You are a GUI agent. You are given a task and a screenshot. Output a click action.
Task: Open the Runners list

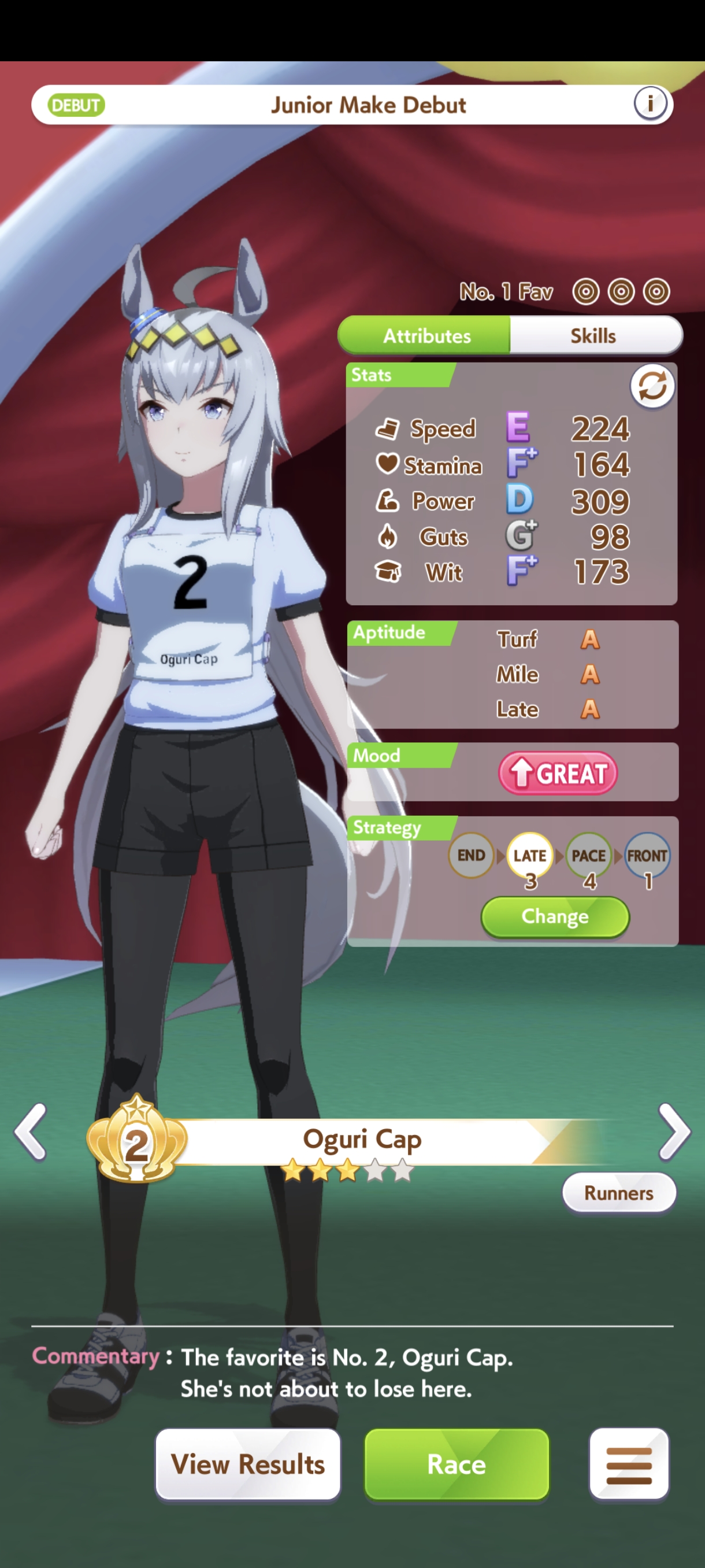click(x=618, y=1192)
